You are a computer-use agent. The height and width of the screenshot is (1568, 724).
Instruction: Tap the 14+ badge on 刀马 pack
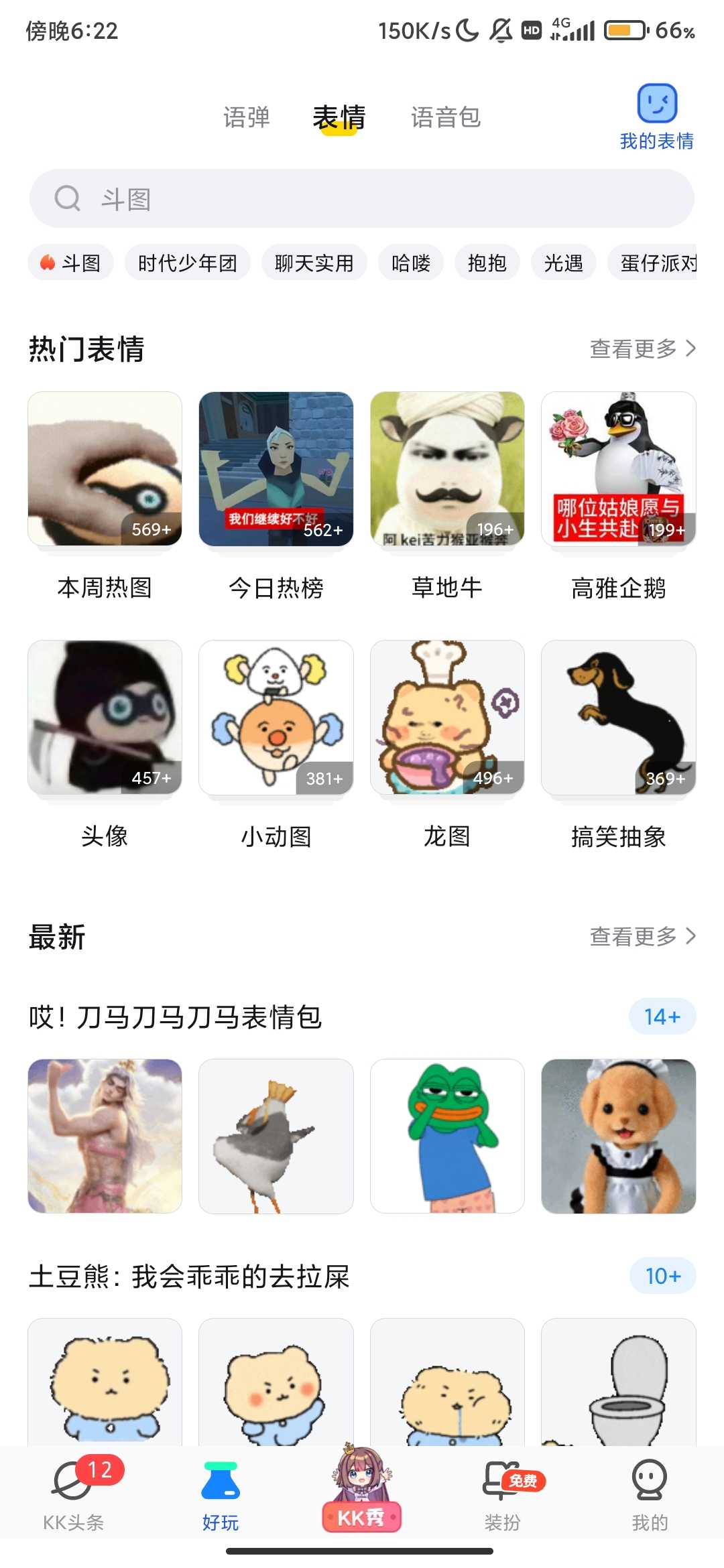(x=661, y=1017)
